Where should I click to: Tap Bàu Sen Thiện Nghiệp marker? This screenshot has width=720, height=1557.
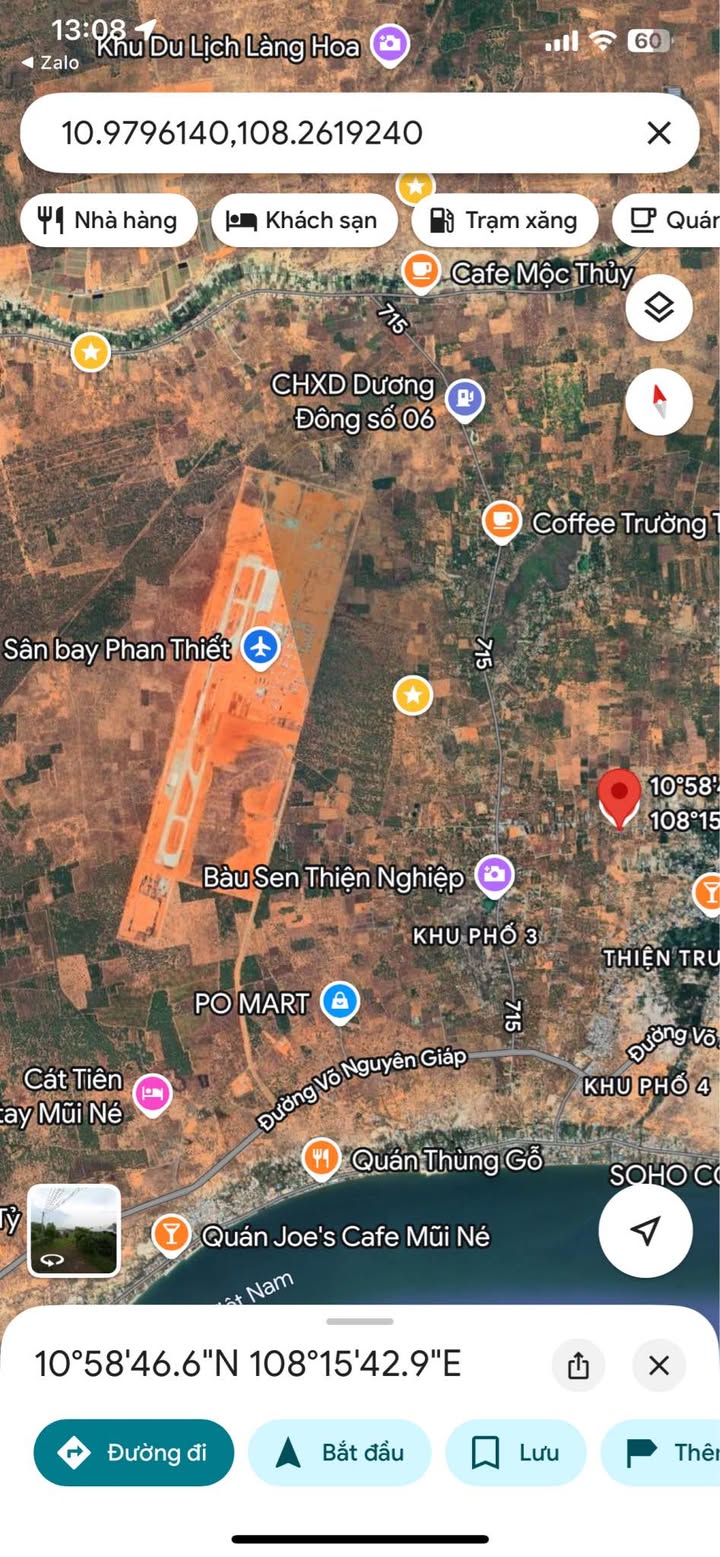[493, 877]
